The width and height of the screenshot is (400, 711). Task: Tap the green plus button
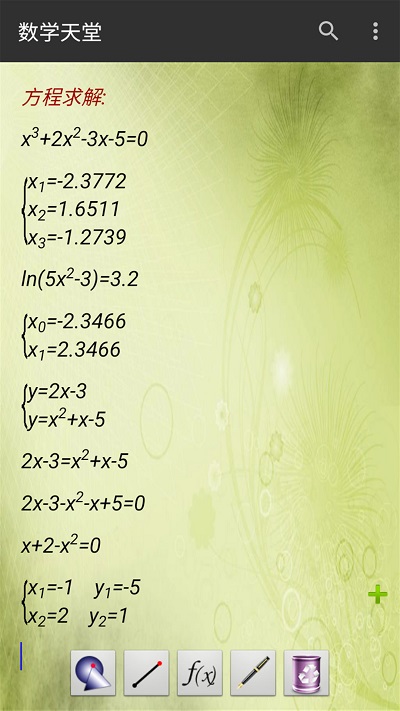point(377,594)
